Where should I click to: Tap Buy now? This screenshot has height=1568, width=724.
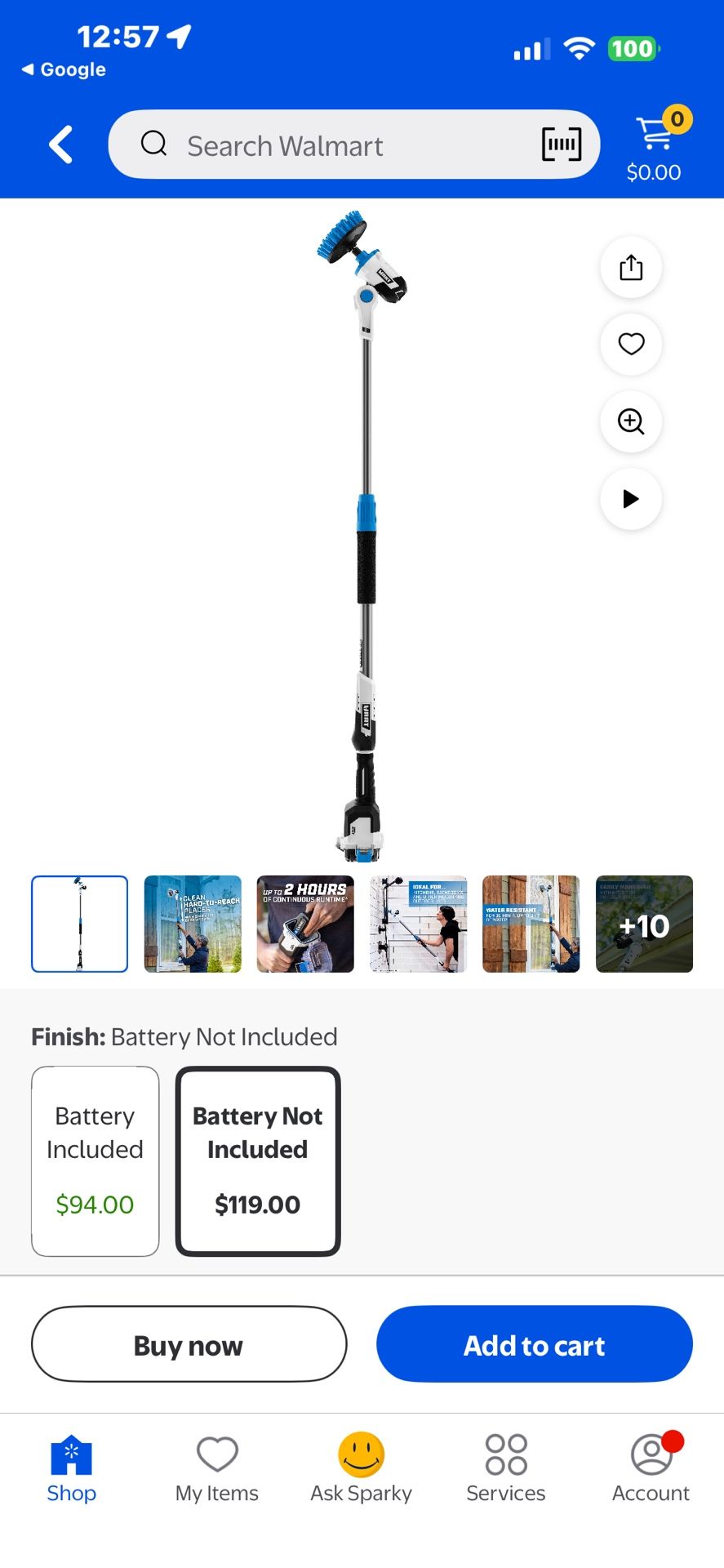click(x=189, y=1344)
